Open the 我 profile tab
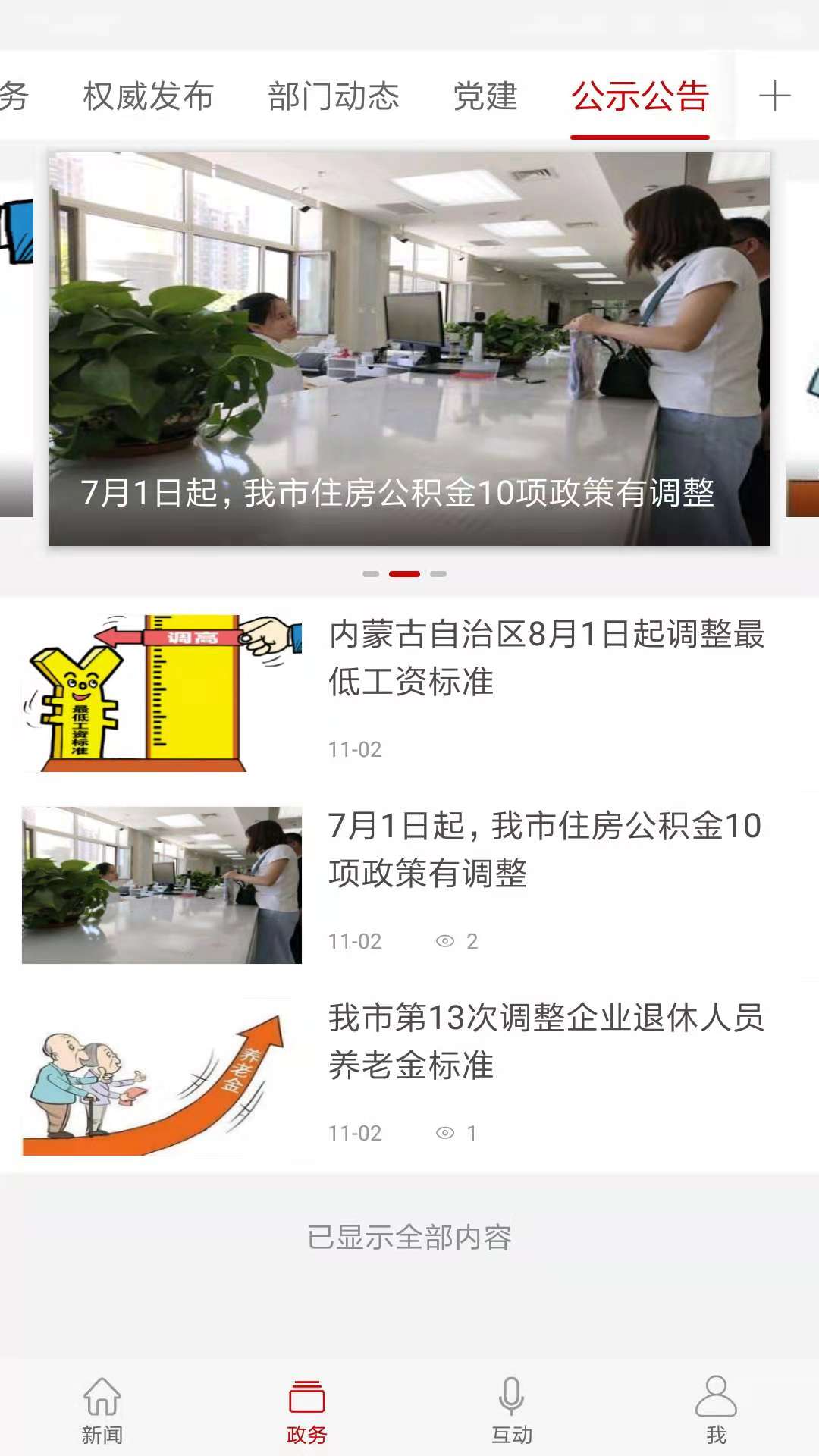The image size is (819, 1456). (x=716, y=1410)
